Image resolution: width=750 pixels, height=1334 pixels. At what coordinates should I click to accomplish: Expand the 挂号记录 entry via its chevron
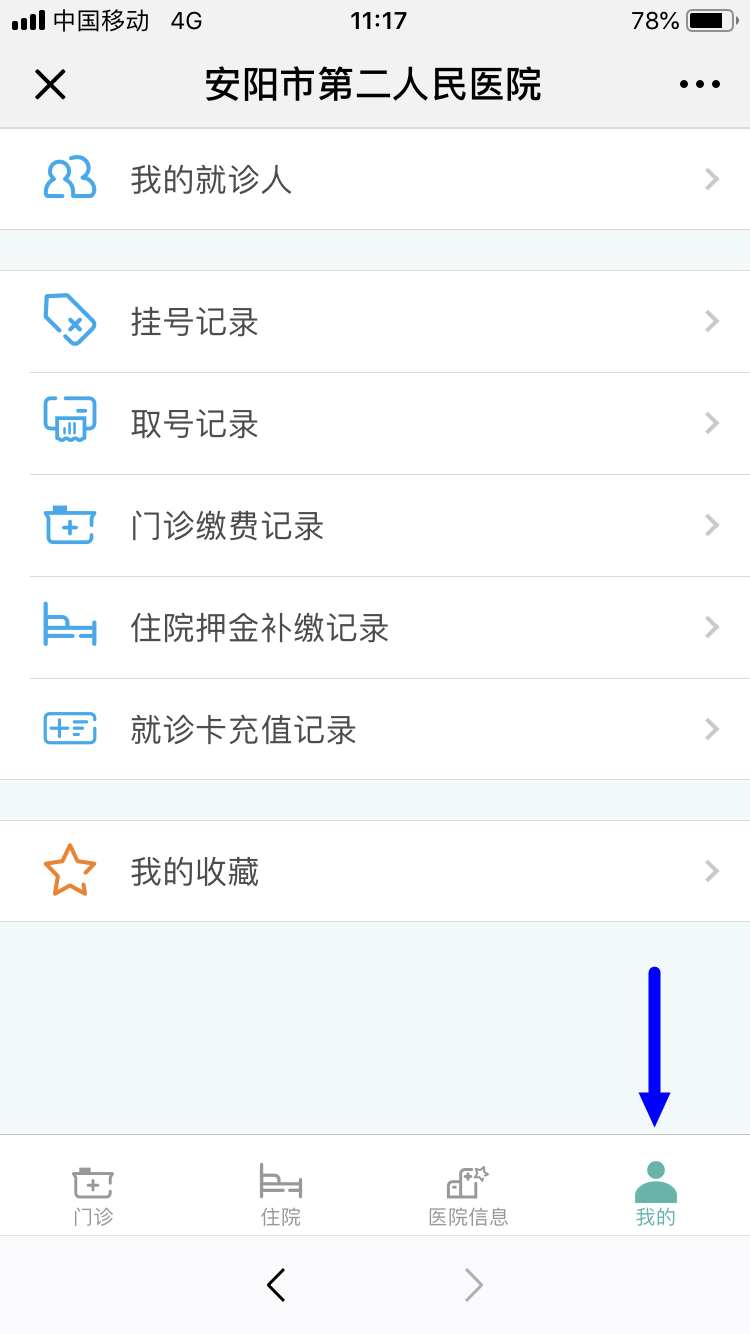pos(711,321)
